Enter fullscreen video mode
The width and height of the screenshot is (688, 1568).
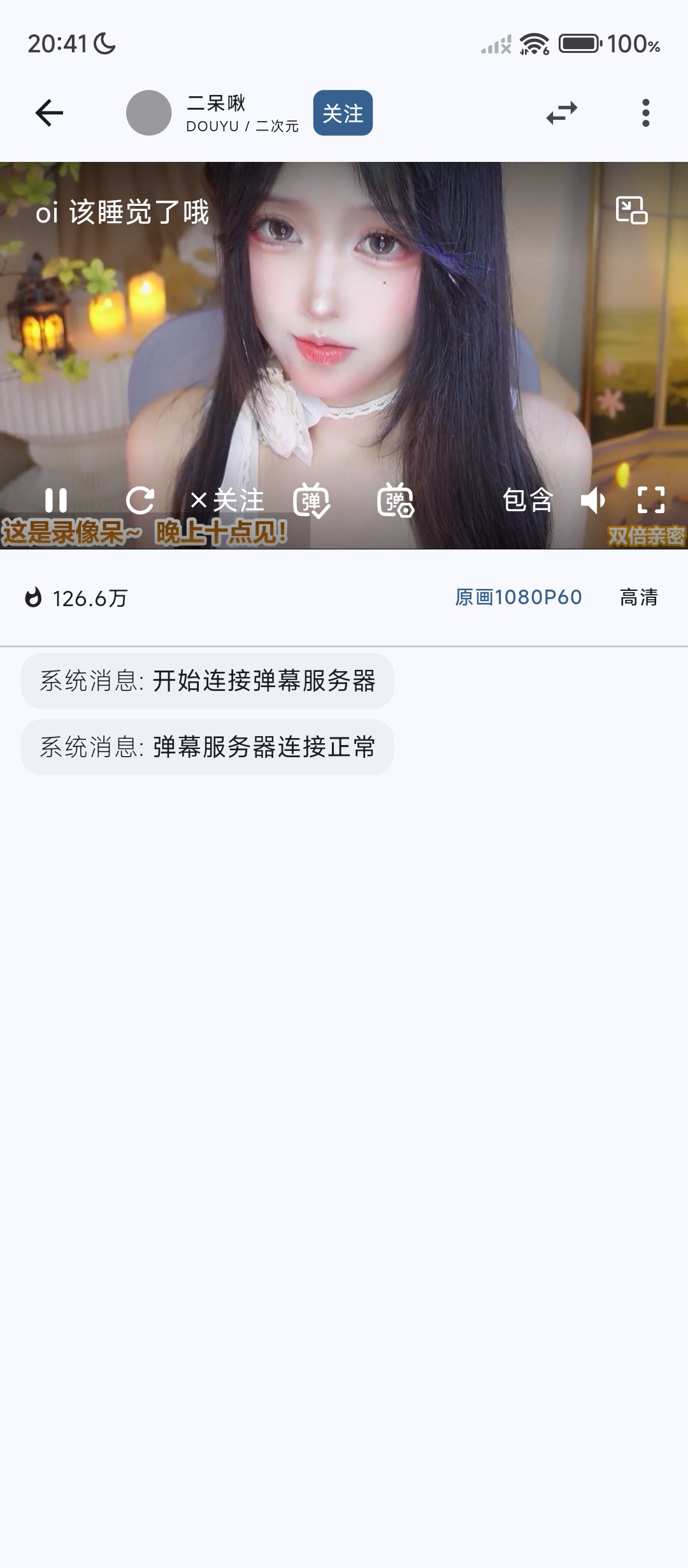651,500
